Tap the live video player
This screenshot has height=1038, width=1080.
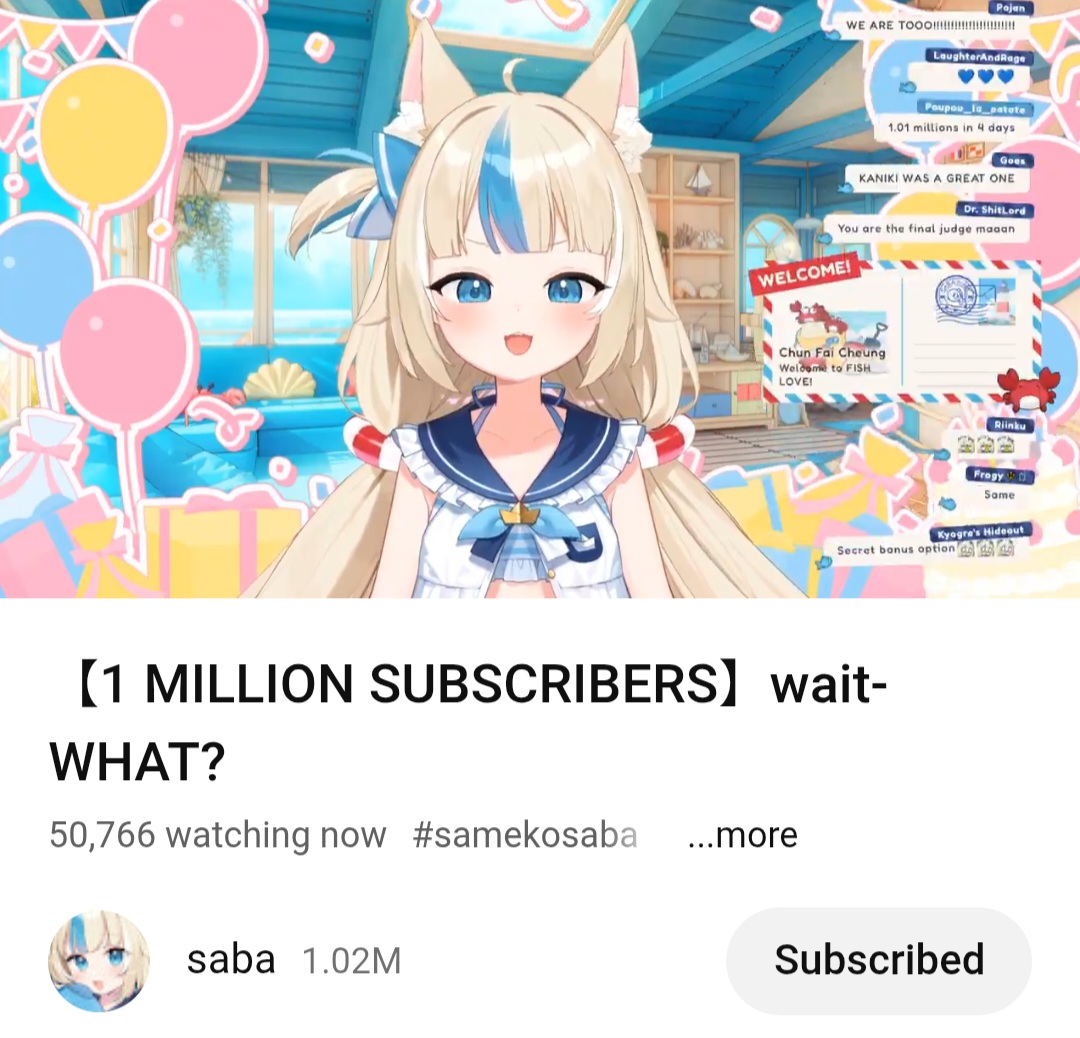pyautogui.click(x=540, y=300)
